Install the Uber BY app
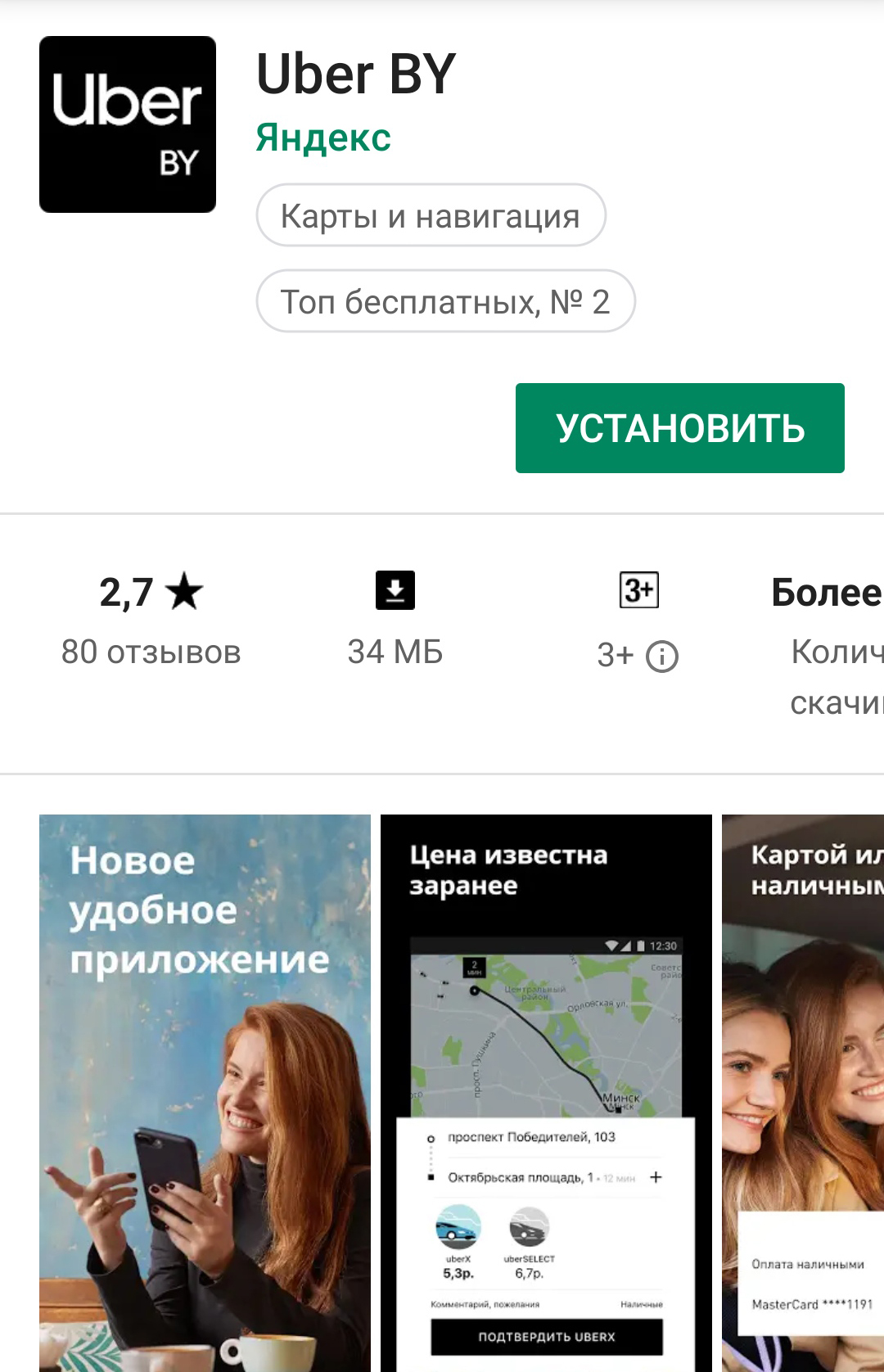The height and width of the screenshot is (1372, 884). [x=679, y=428]
